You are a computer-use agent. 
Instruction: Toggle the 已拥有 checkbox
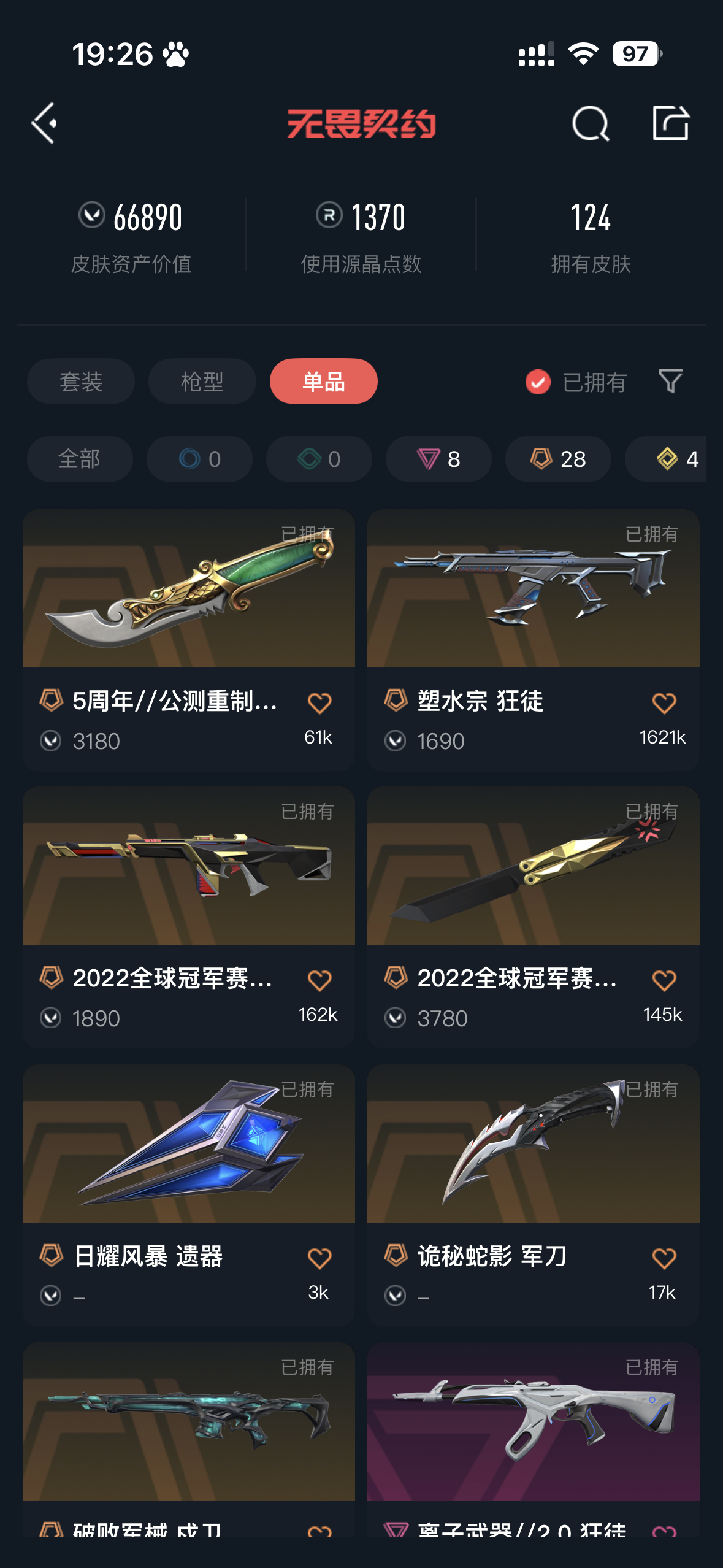coord(538,382)
